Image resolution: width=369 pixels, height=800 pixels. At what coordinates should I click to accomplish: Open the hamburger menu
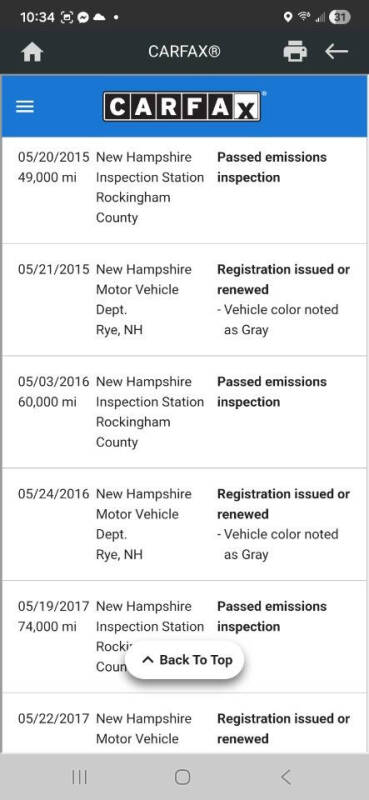[x=25, y=107]
